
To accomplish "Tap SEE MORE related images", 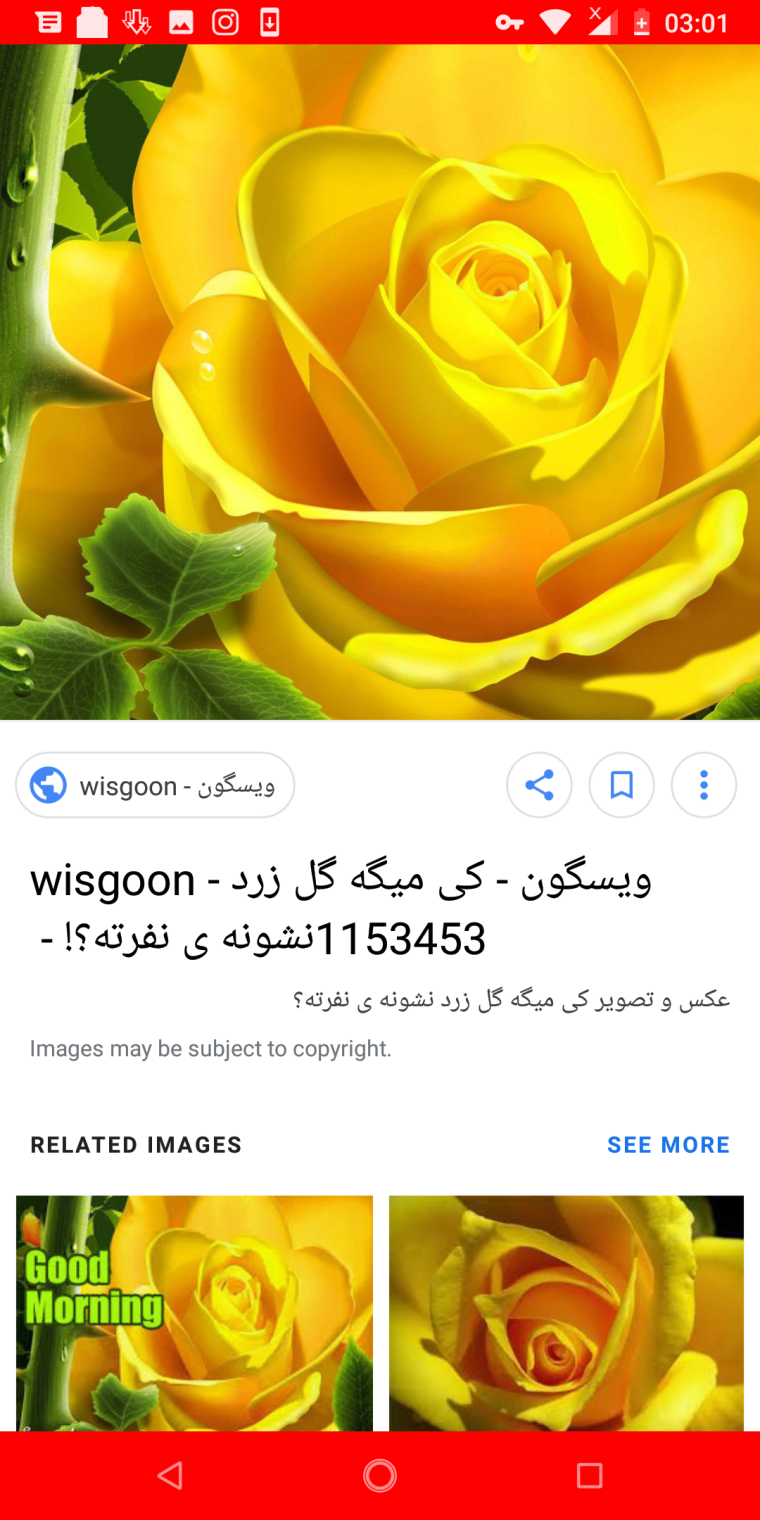I will pos(668,1145).
